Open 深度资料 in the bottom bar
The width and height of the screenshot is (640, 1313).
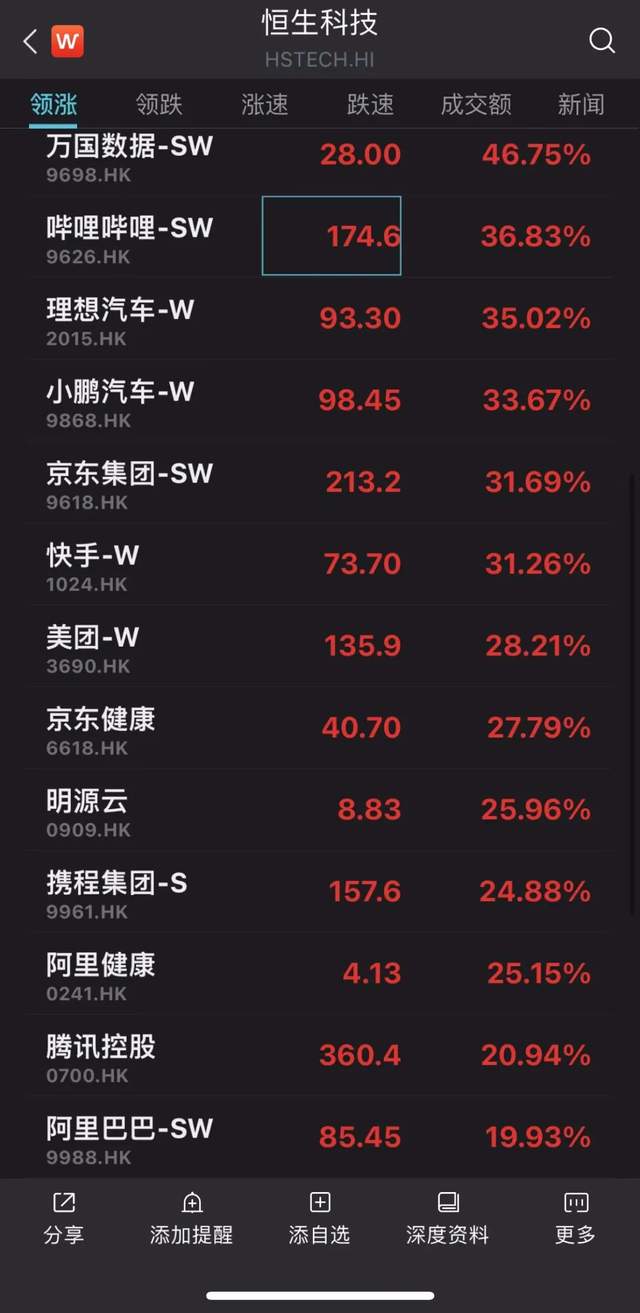point(447,1217)
